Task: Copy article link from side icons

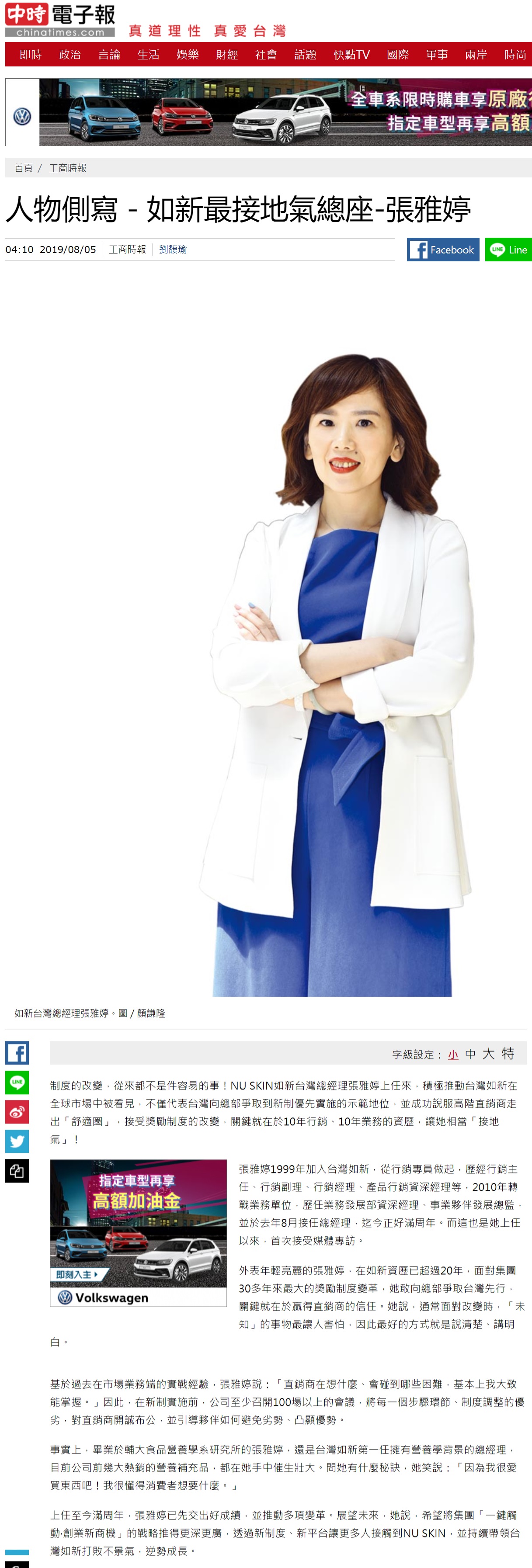Action: coord(17,1170)
